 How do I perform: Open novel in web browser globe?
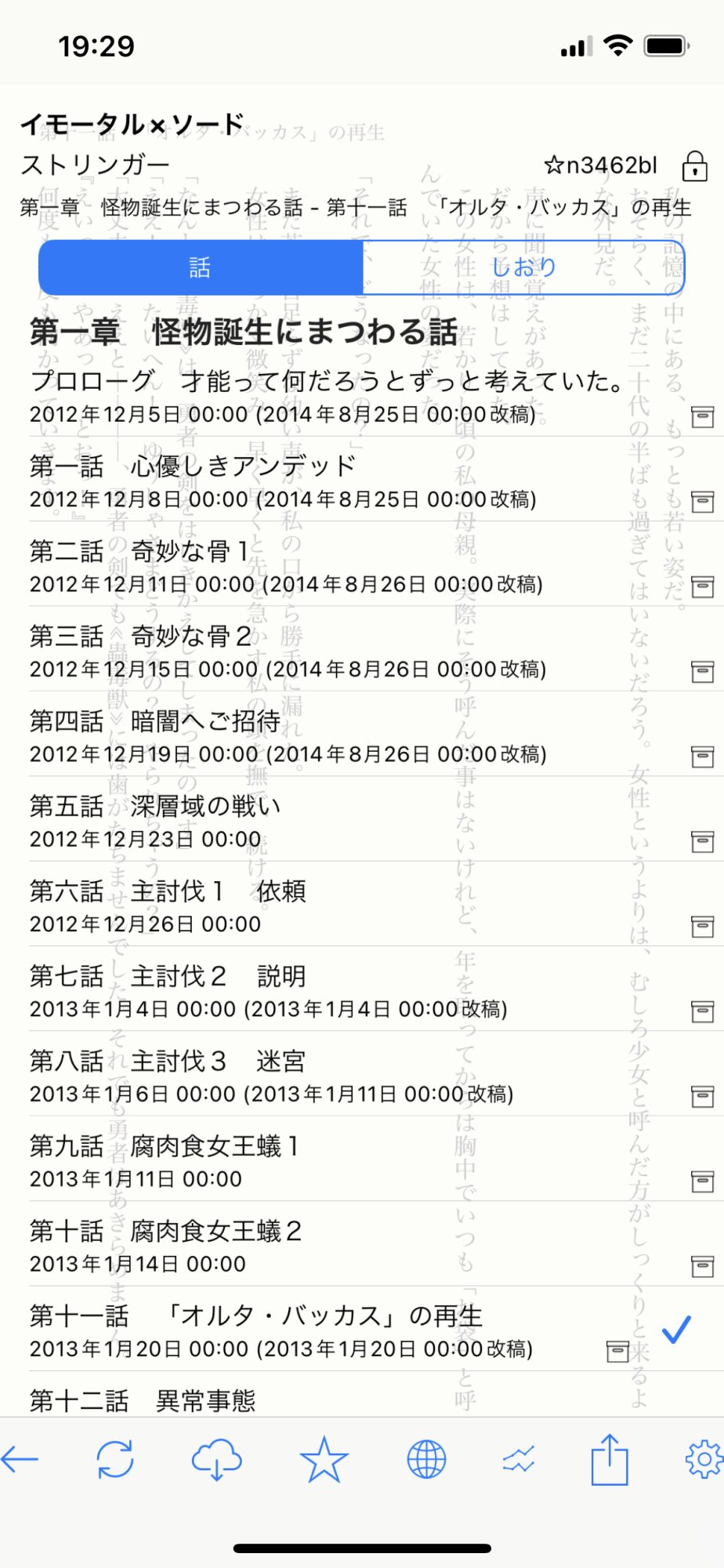[x=426, y=1459]
